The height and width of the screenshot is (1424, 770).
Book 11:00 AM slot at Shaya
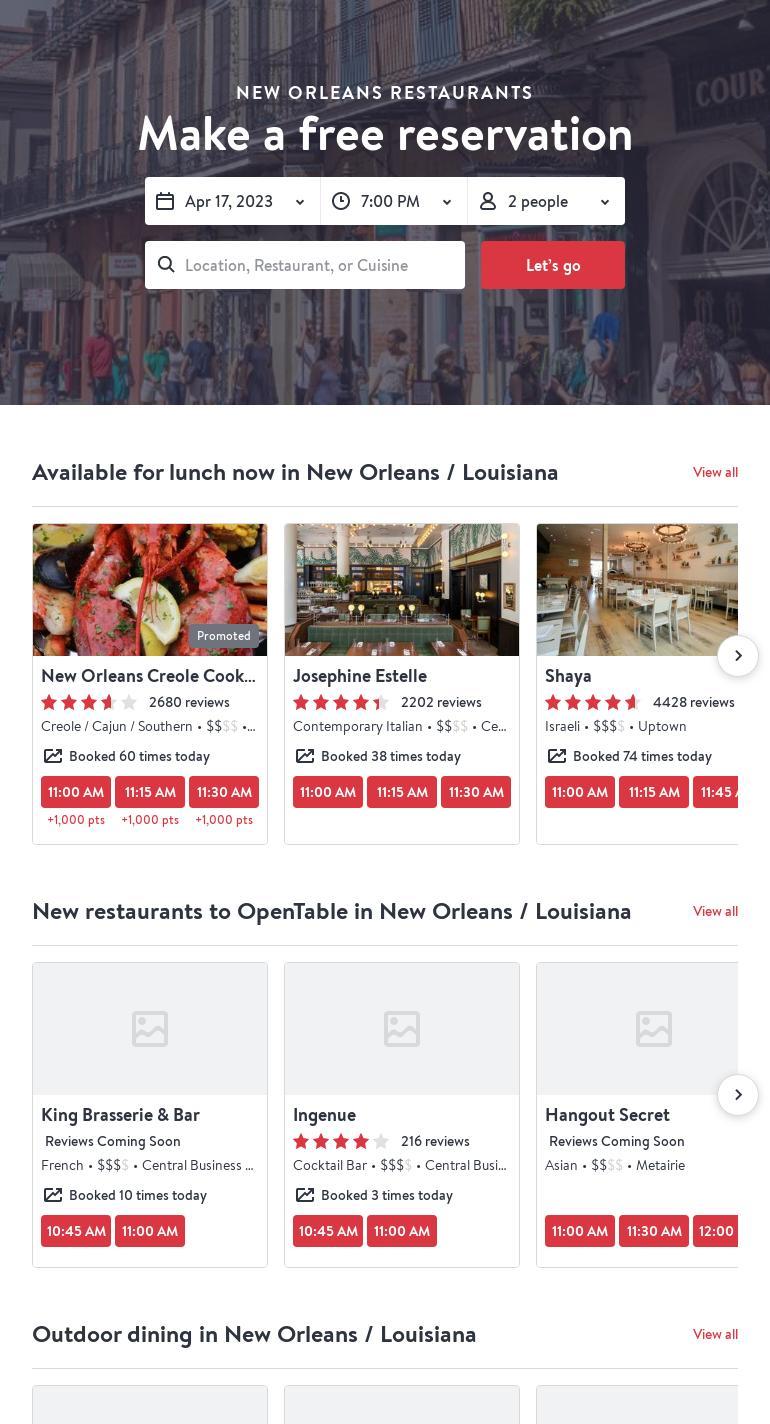tap(580, 792)
